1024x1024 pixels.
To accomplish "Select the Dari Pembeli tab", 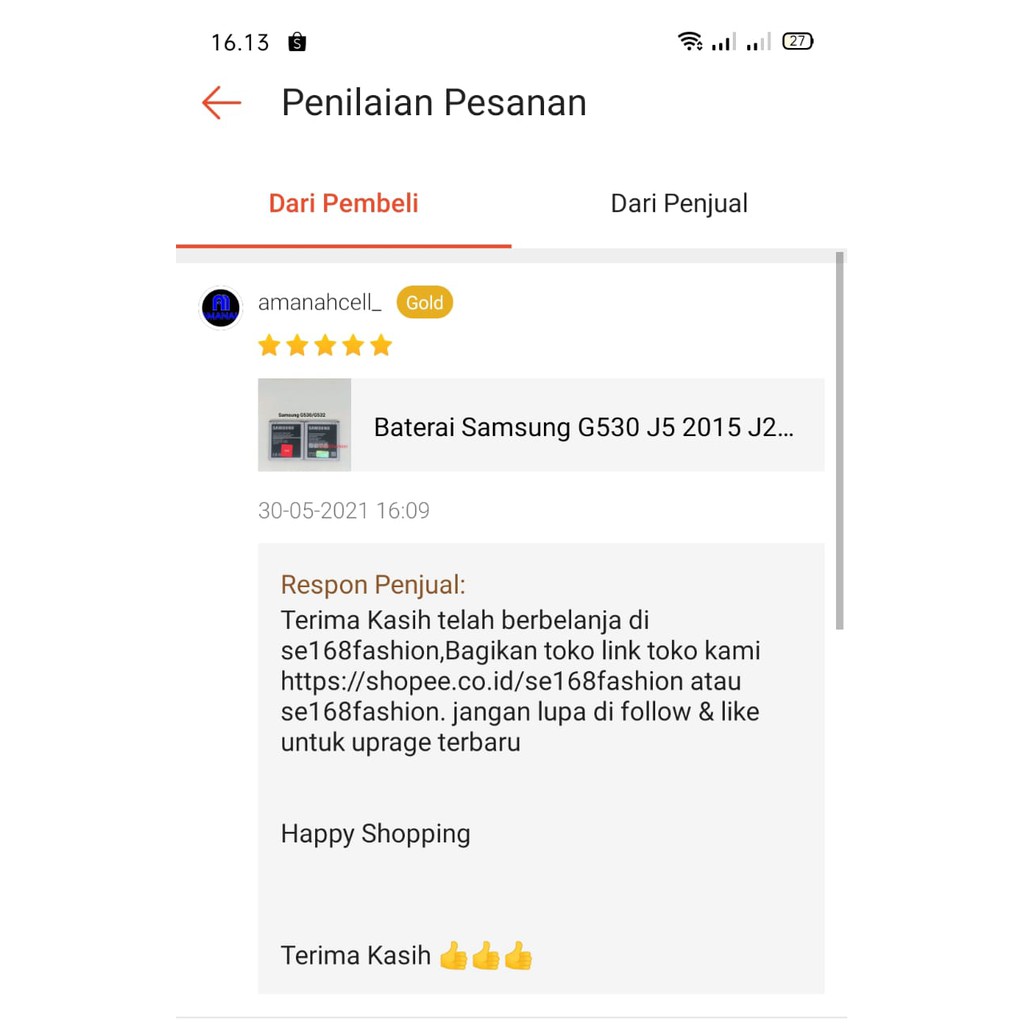I will click(343, 204).
